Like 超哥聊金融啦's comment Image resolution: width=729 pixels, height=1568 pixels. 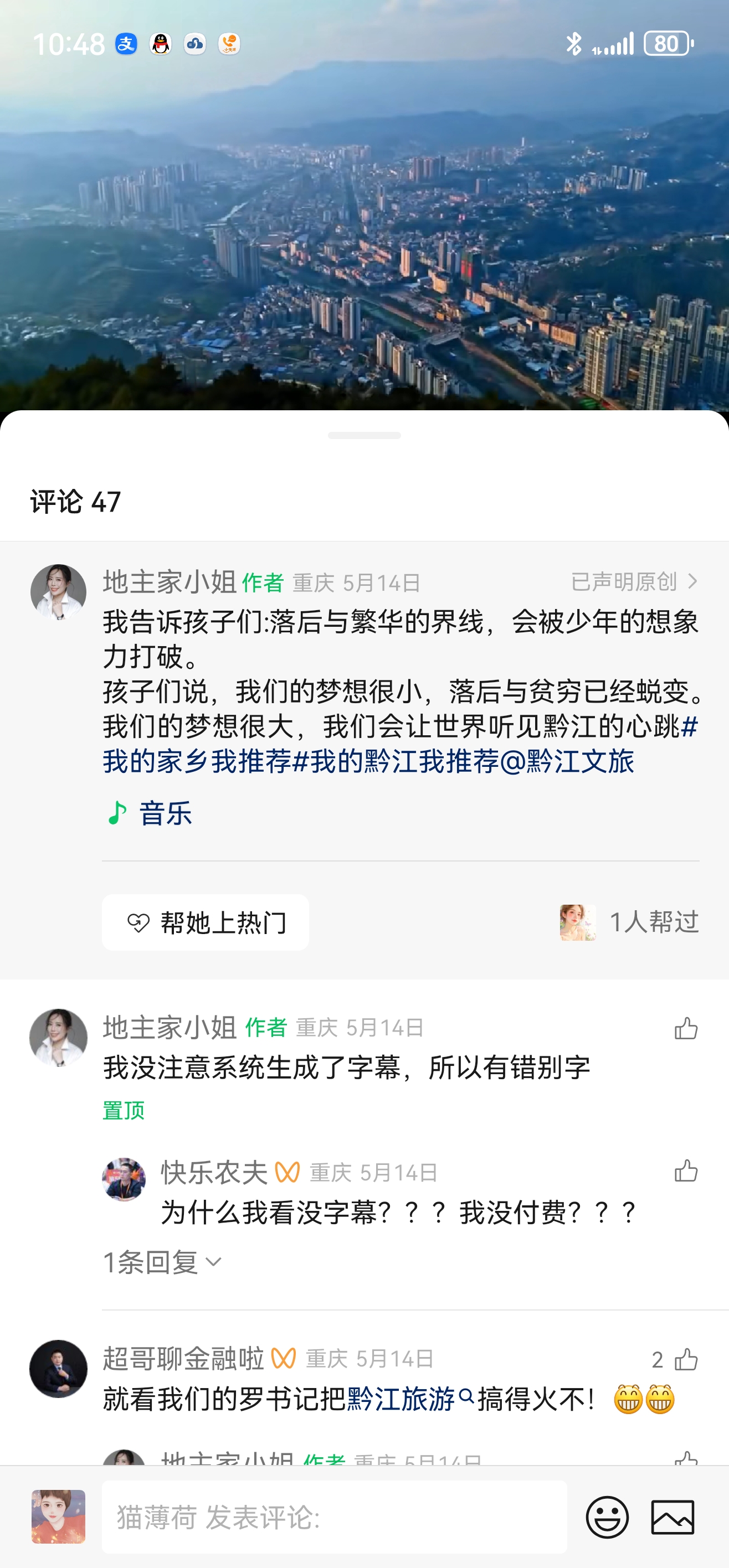(x=686, y=1359)
